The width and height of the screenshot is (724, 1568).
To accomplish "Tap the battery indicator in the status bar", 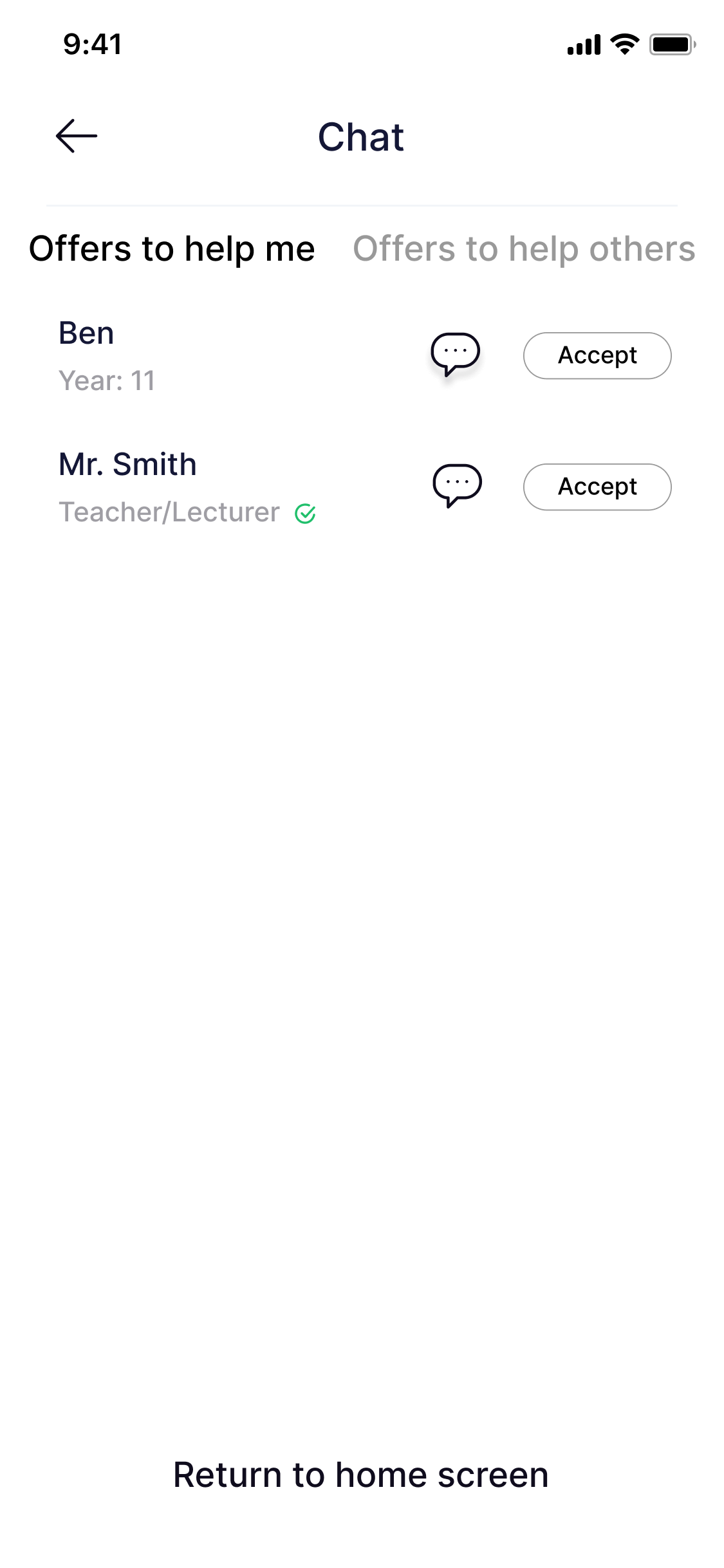I will 672,44.
